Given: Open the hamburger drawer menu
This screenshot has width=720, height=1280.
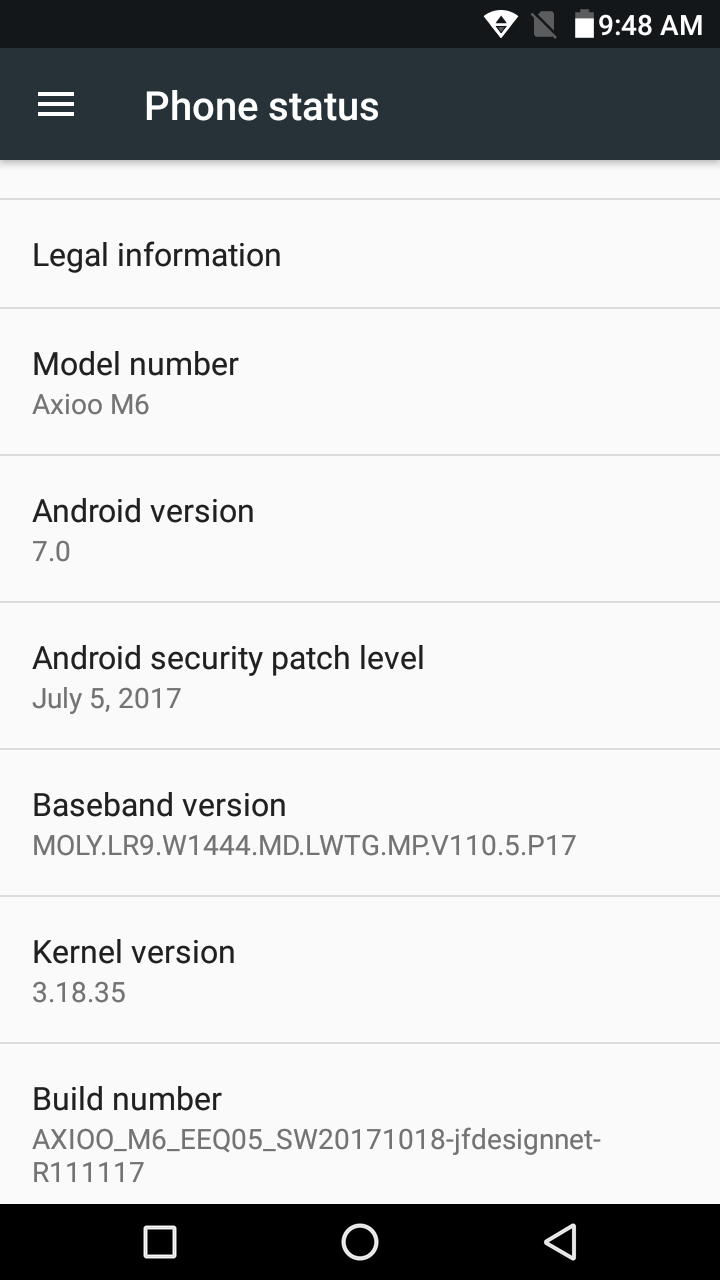Looking at the screenshot, I should pos(56,105).
